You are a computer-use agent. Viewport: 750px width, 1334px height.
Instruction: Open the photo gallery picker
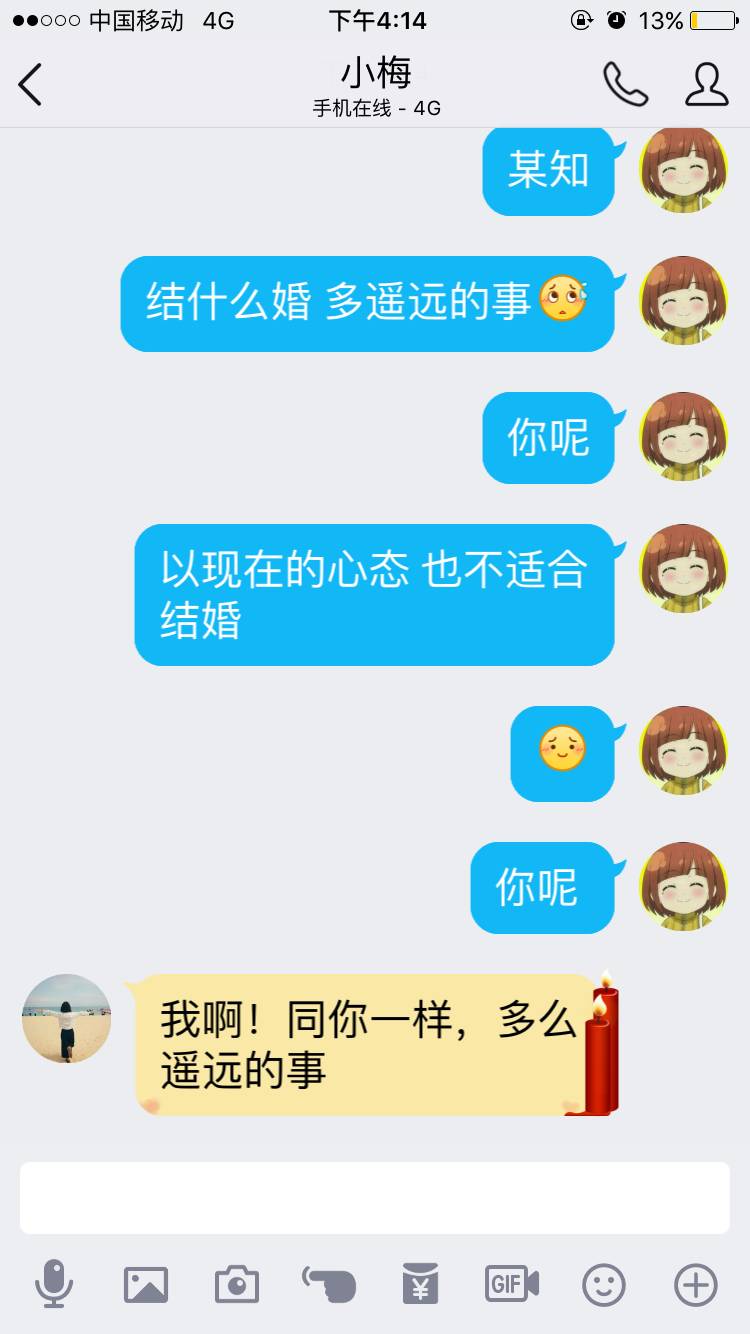[x=146, y=1284]
